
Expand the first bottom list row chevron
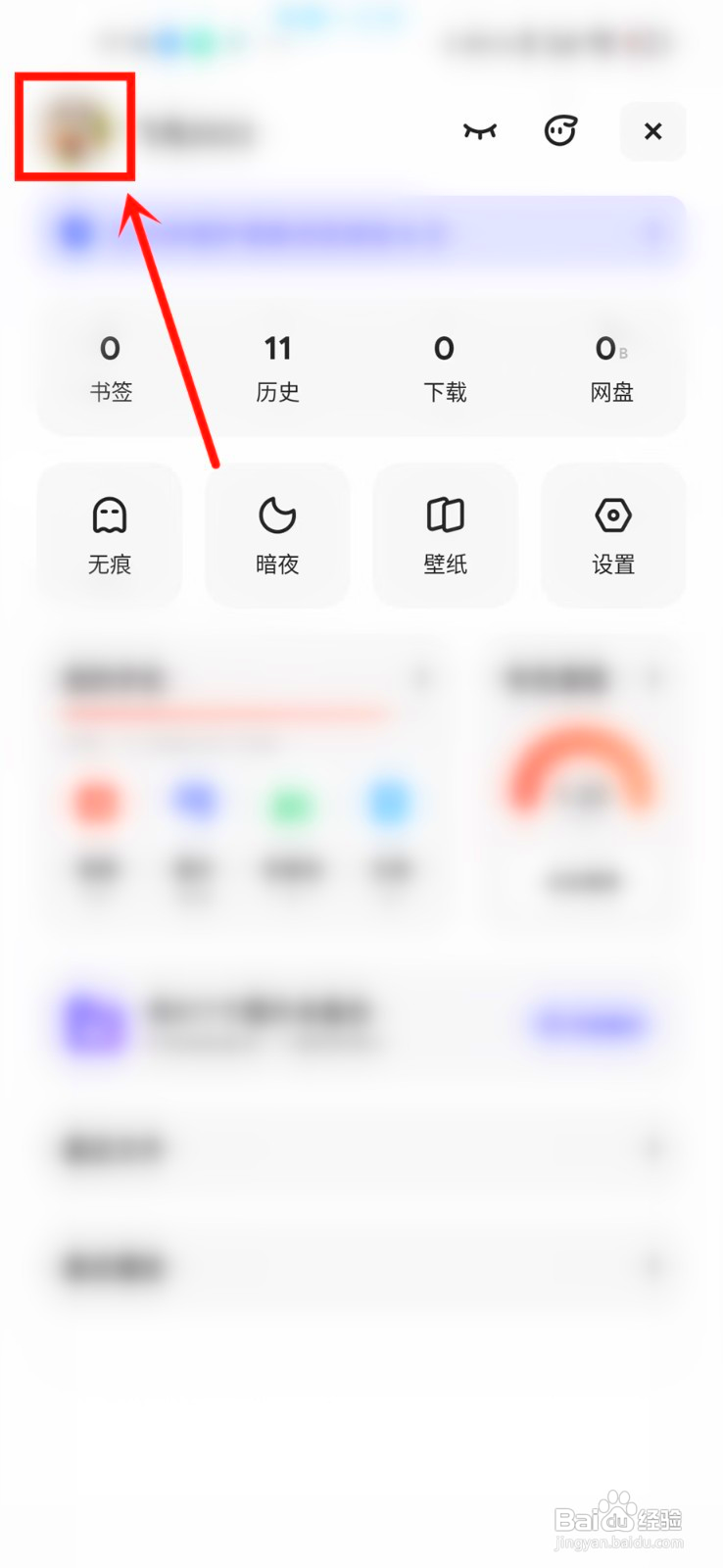point(654,1149)
